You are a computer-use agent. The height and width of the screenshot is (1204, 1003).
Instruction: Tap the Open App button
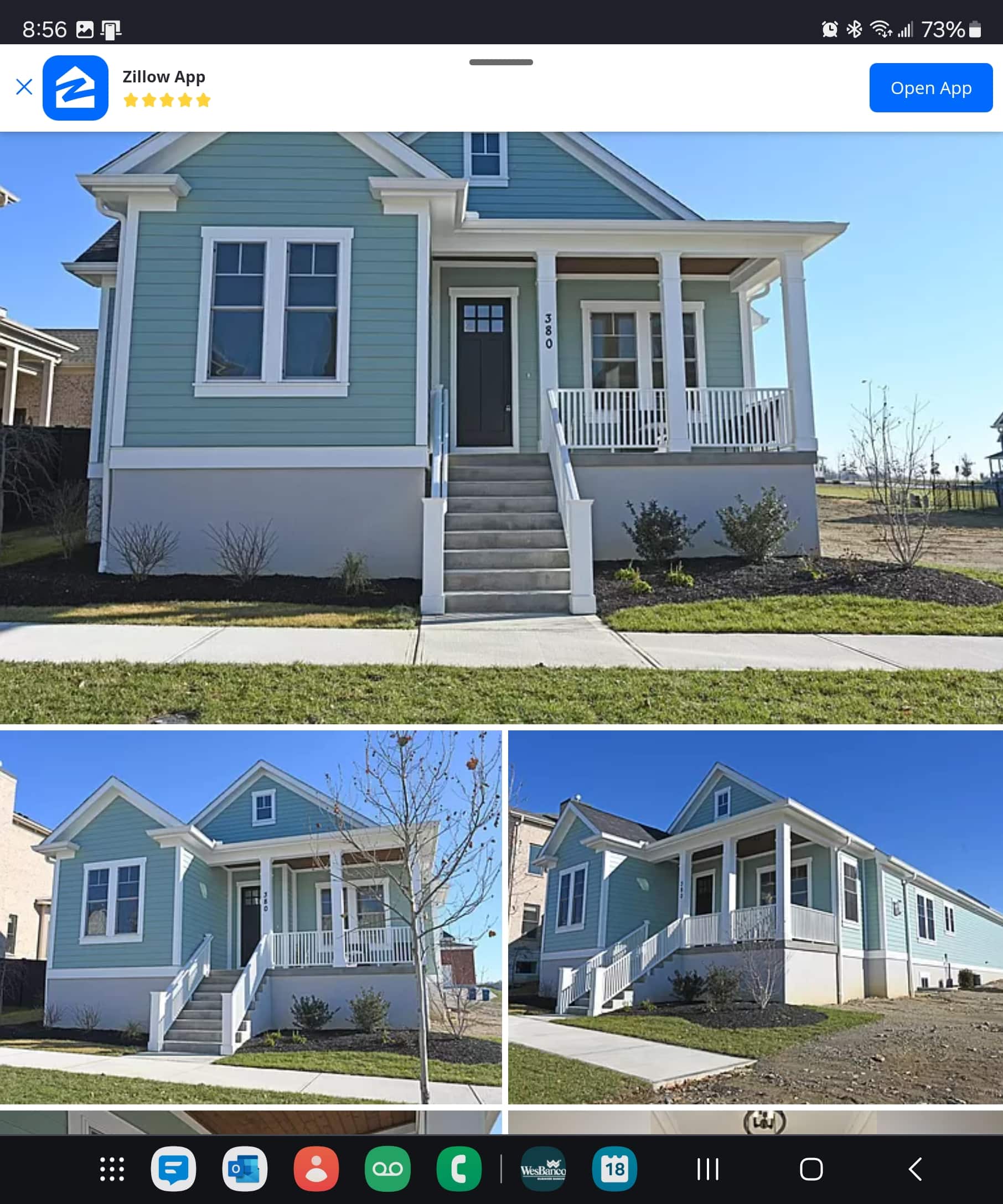pyautogui.click(x=930, y=88)
